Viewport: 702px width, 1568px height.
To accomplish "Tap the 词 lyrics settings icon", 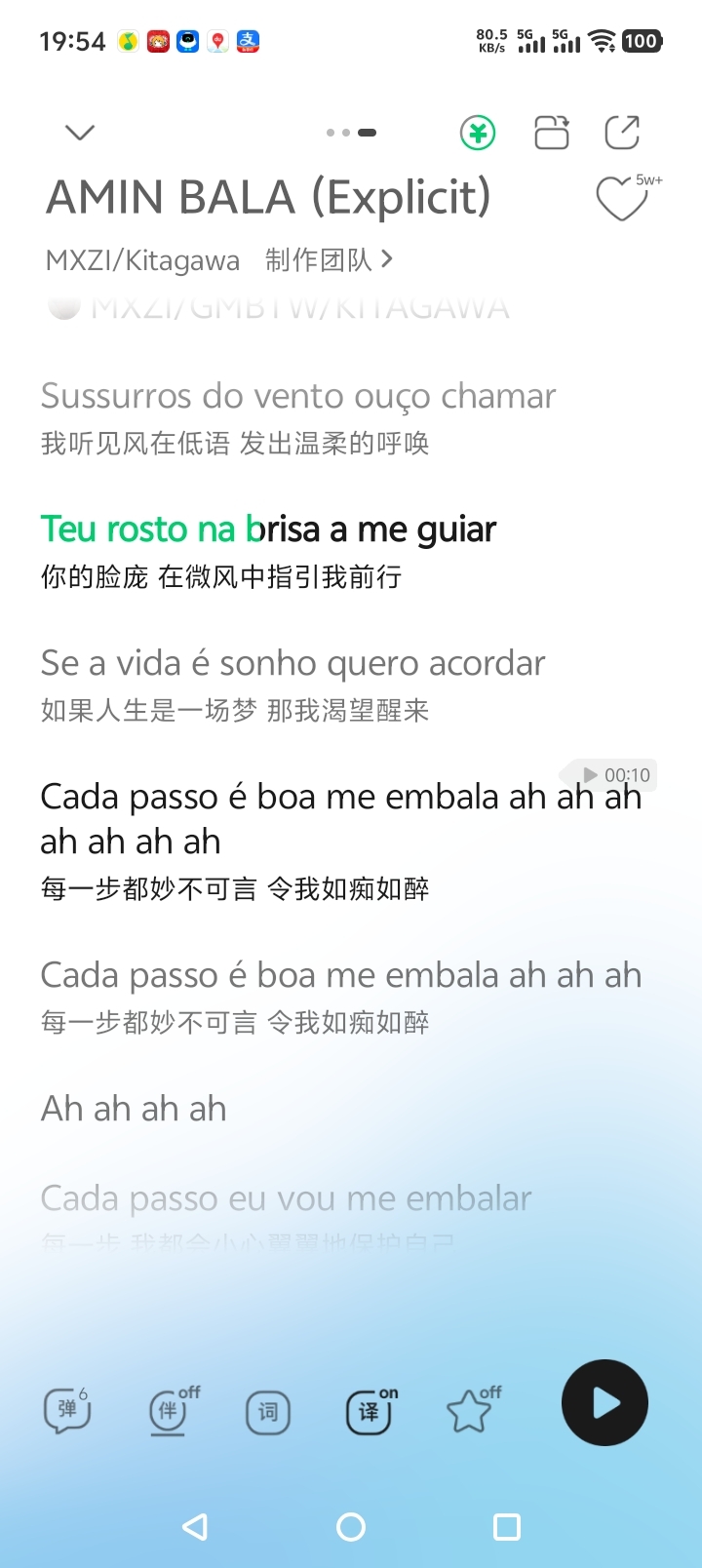I will tap(268, 1411).
